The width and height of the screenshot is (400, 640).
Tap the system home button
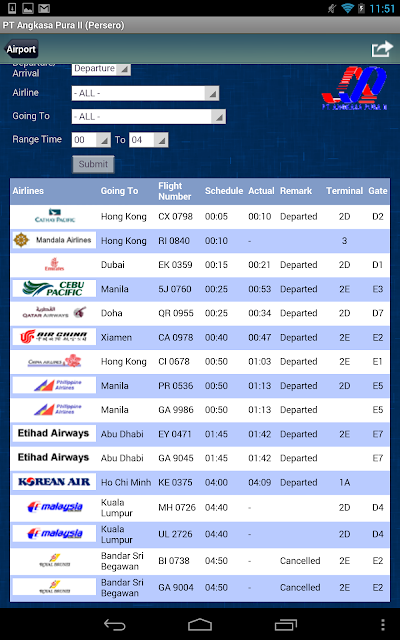point(200,624)
